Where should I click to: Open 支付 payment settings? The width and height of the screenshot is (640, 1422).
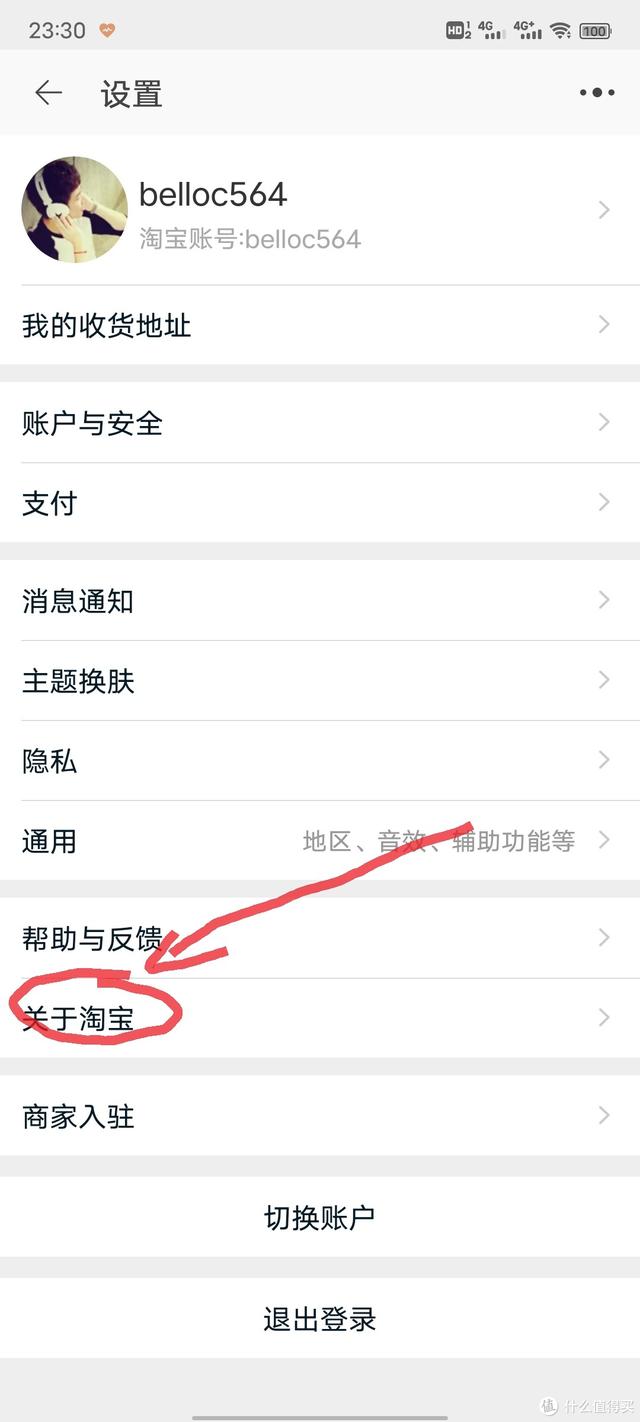[x=320, y=502]
